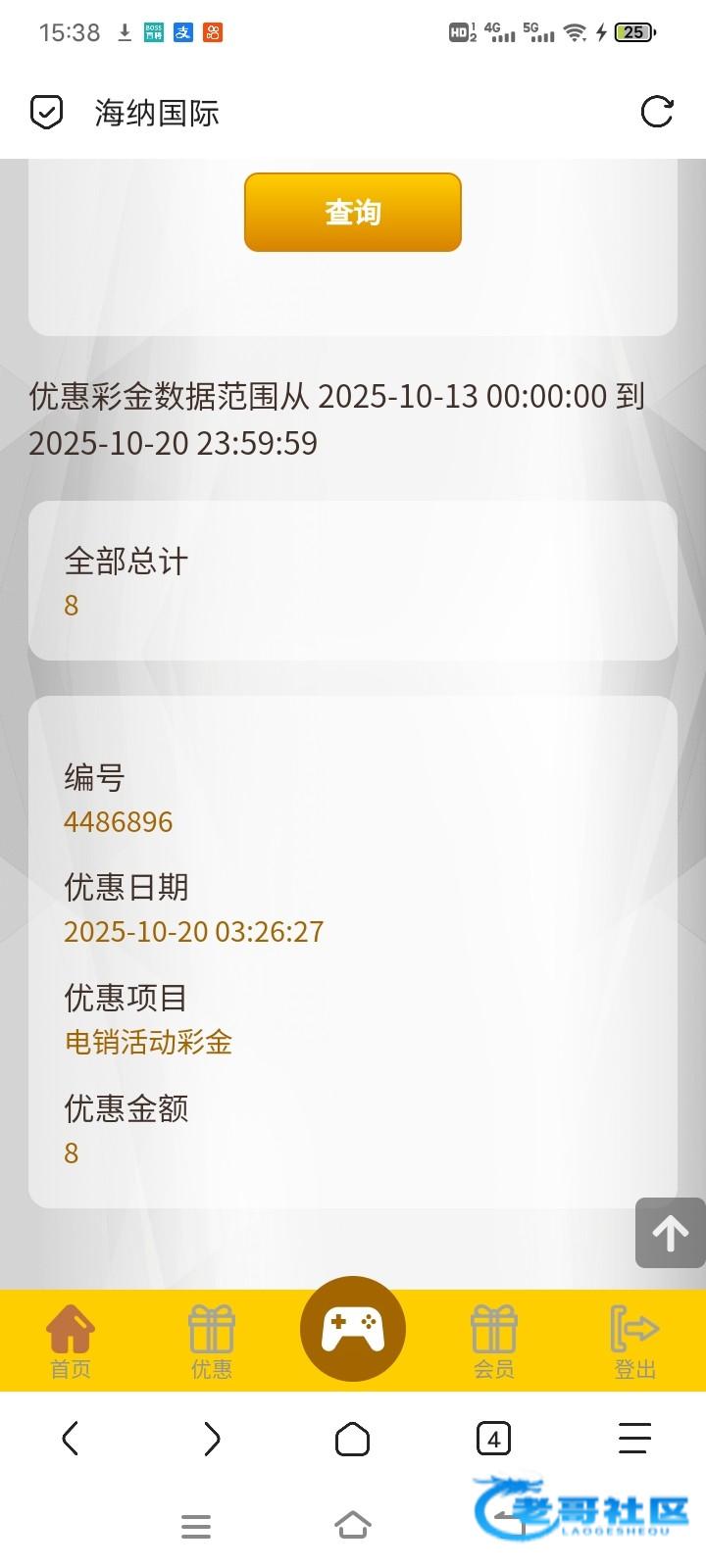Open the browser hamburger menu
Viewport: 706px width, 1568px height.
635,1439
